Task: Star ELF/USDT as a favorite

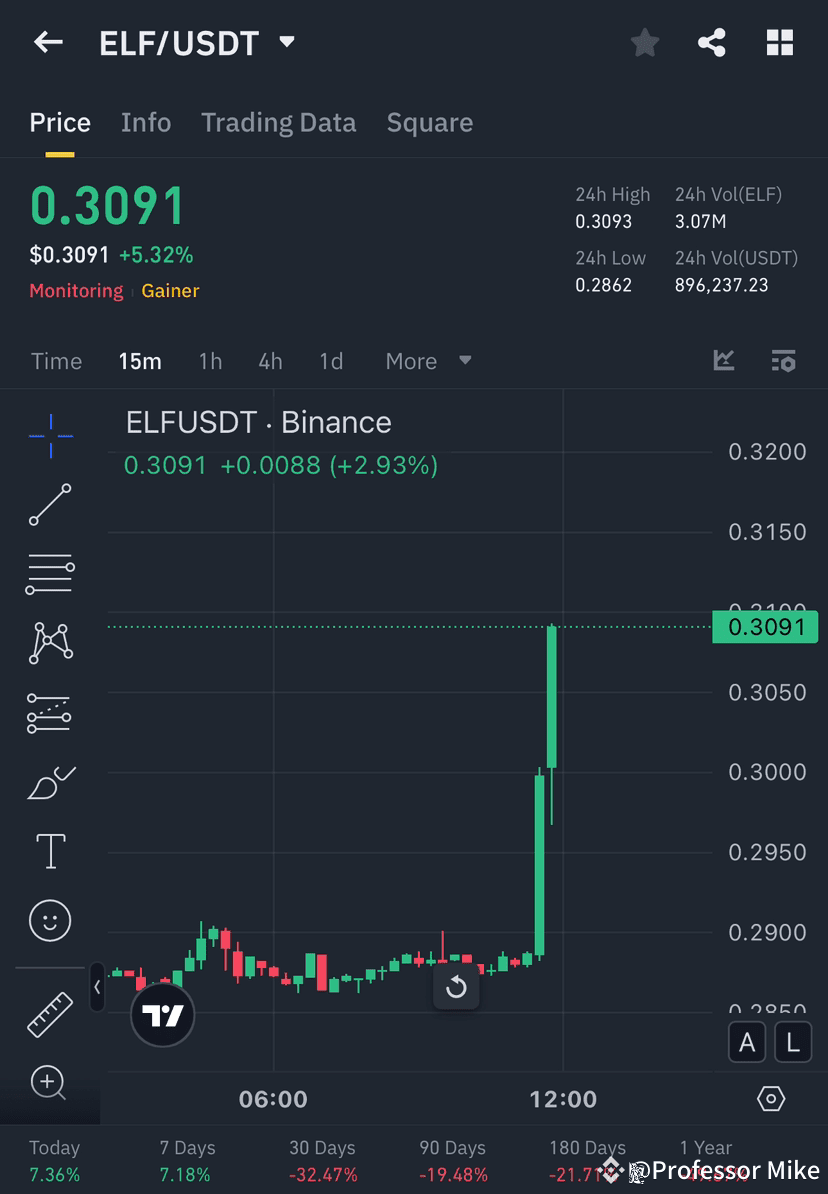Action: point(644,42)
